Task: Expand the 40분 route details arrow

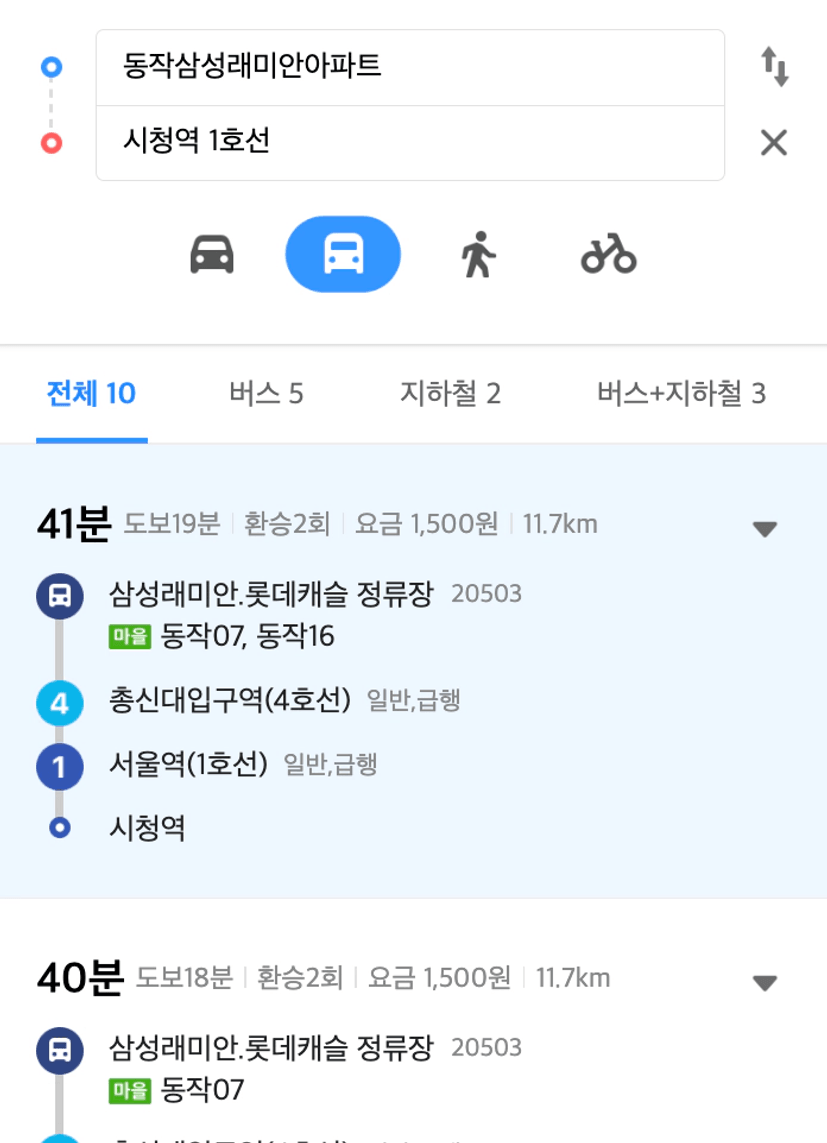Action: pyautogui.click(x=765, y=984)
